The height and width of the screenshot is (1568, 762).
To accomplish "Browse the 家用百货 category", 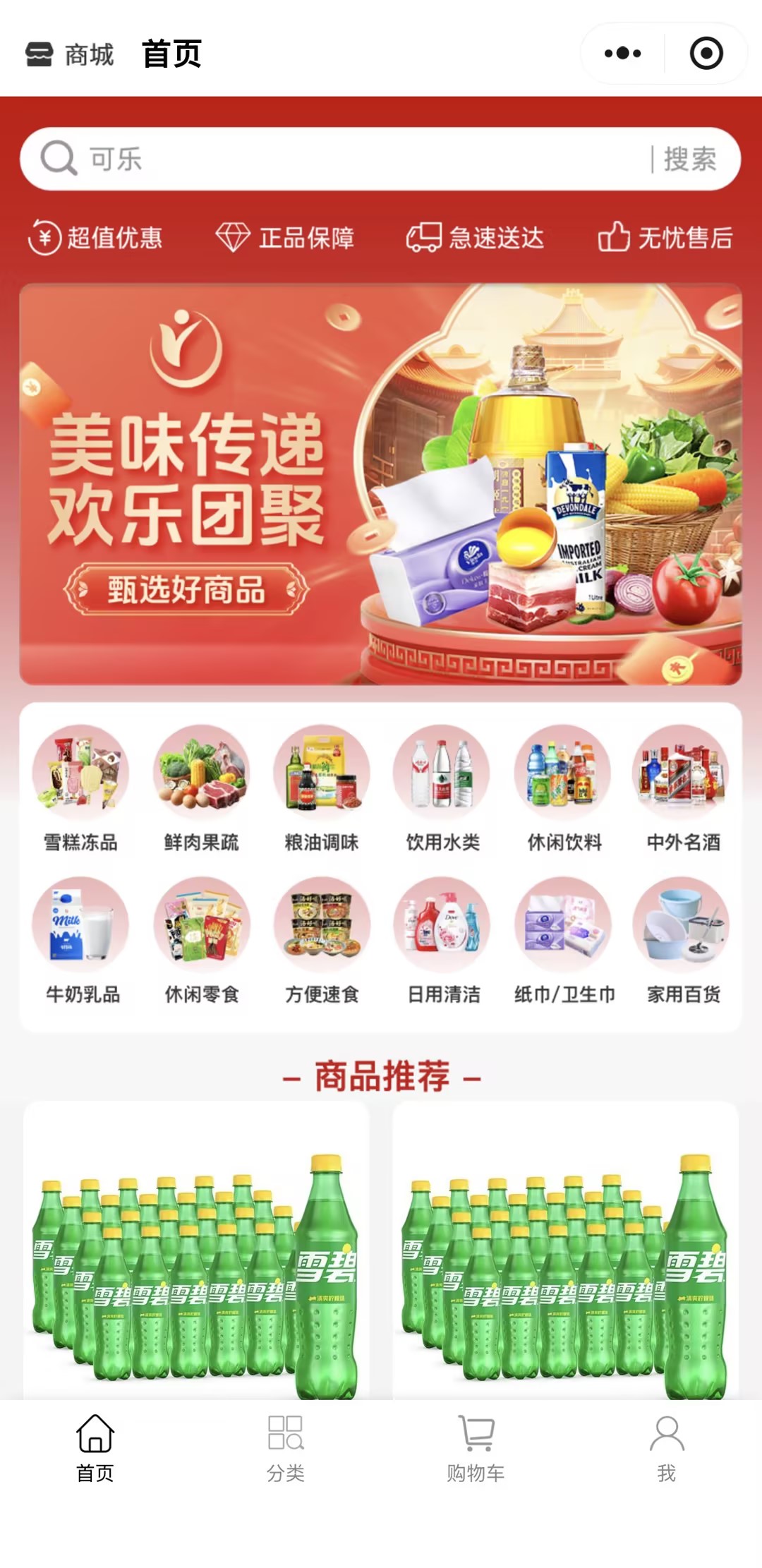I will (683, 939).
